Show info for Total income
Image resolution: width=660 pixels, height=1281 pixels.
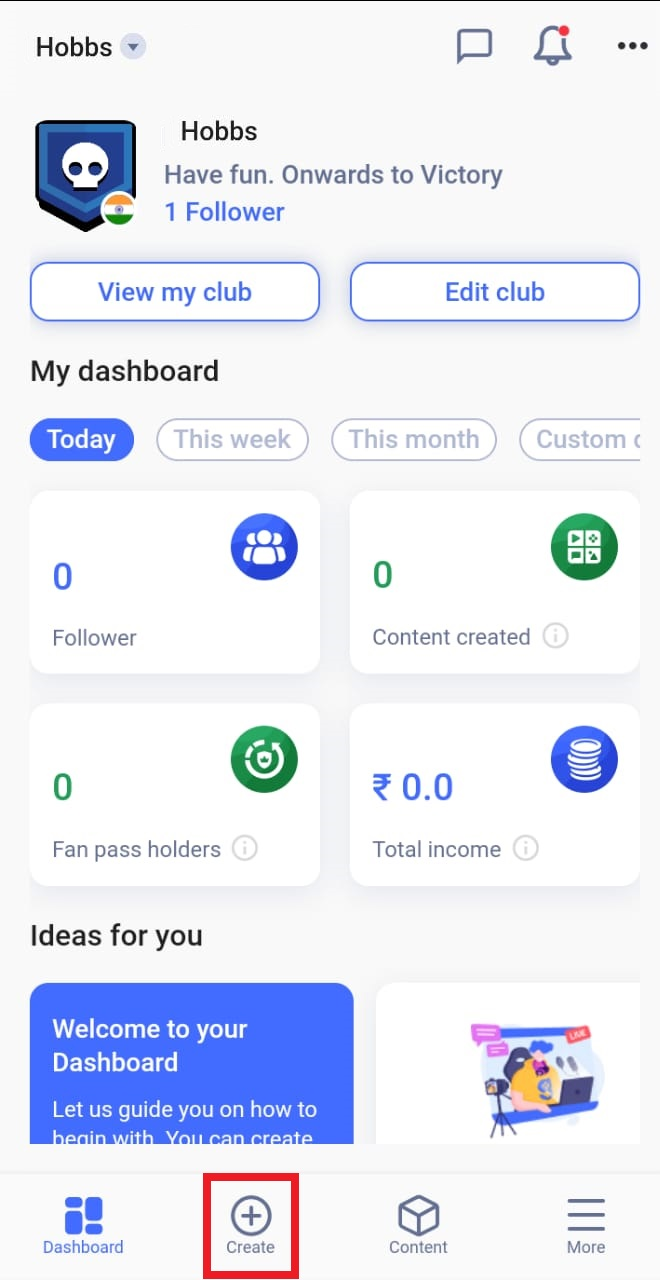526,849
